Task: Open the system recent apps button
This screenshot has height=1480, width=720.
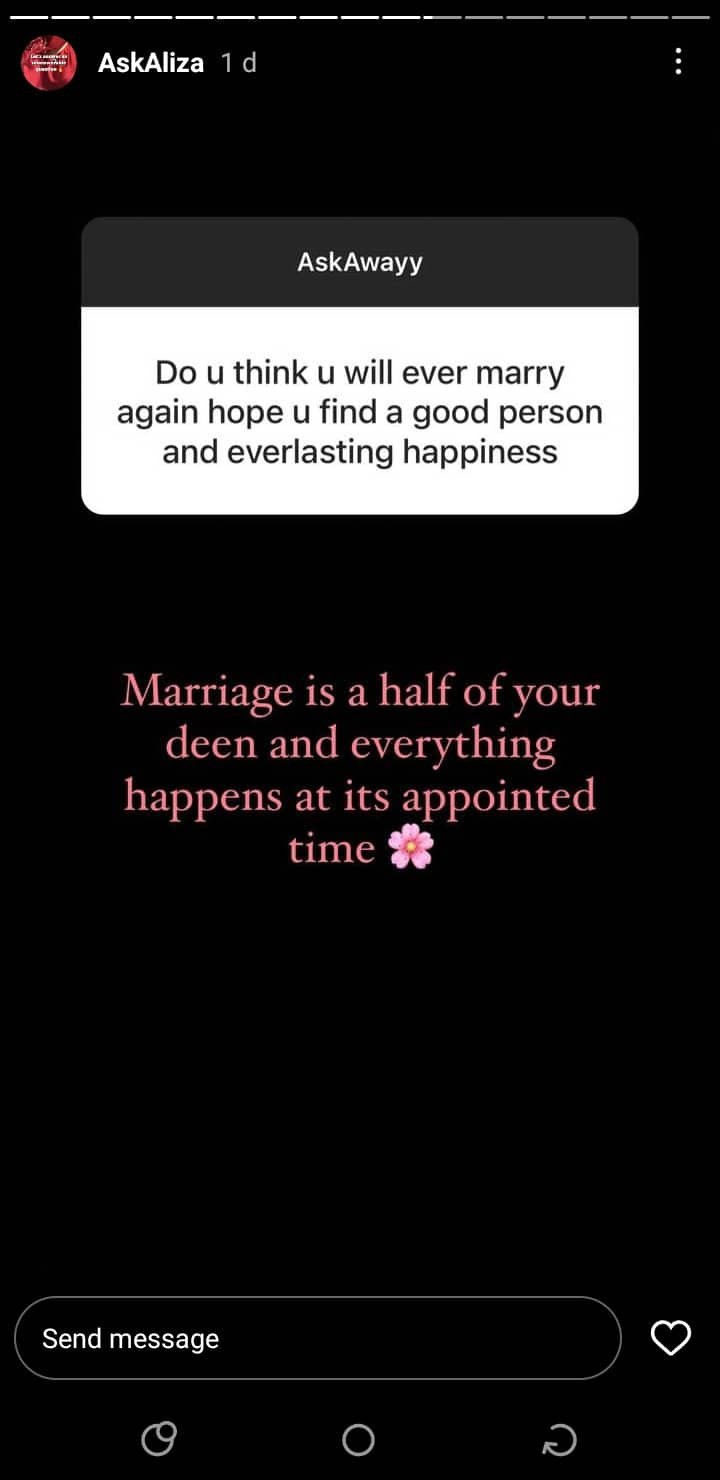Action: click(x=159, y=1440)
